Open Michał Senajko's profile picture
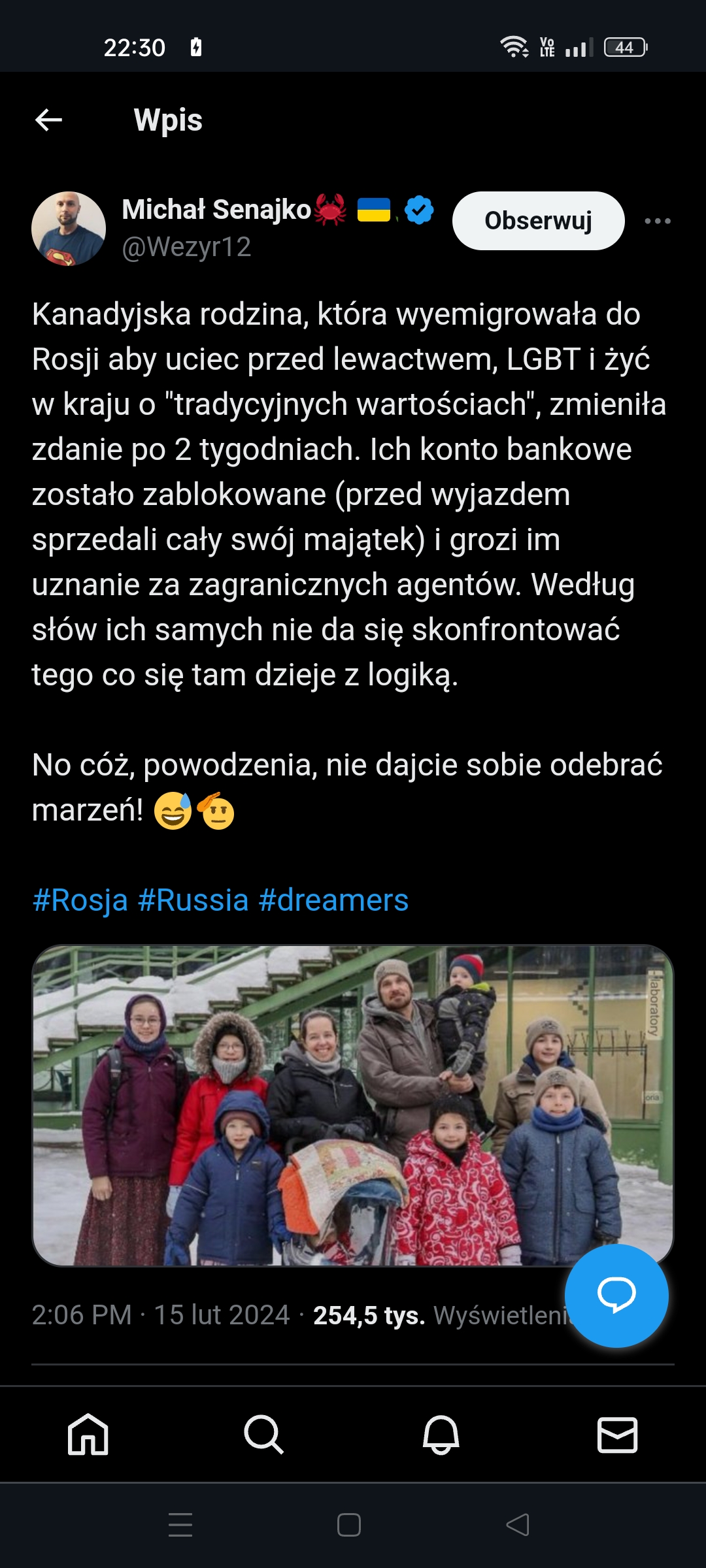The image size is (706, 1568). [69, 229]
